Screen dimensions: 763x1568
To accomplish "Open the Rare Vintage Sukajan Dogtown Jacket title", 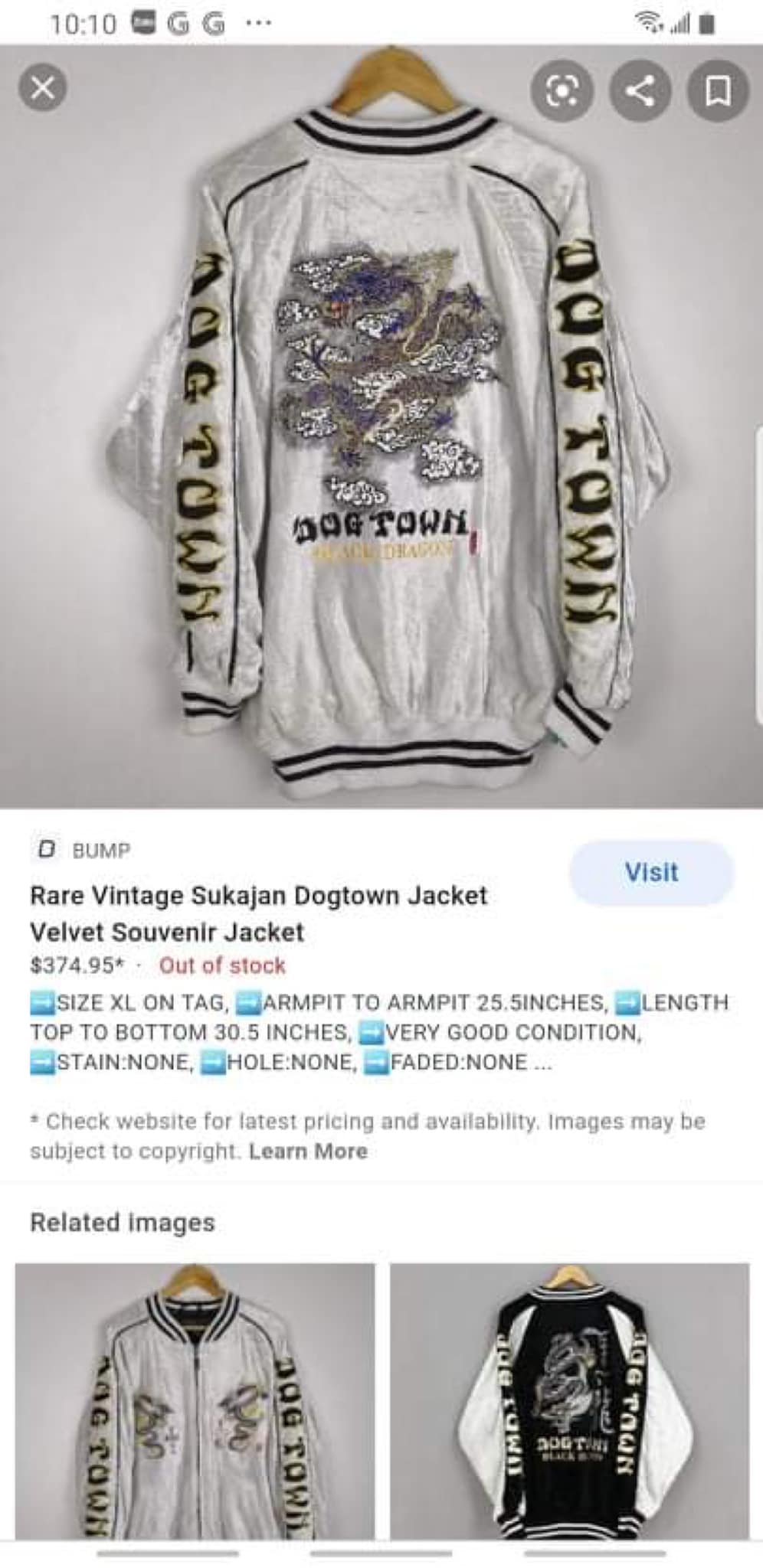I will [259, 913].
